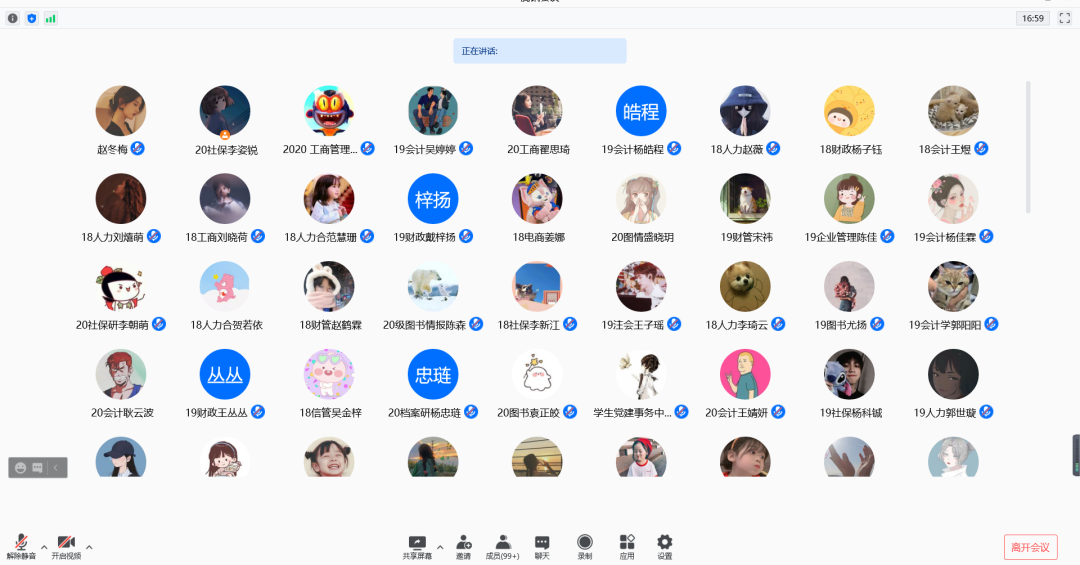This screenshot has width=1080, height=565.
Task: View meeting info via the info icon
Action: tap(12, 18)
